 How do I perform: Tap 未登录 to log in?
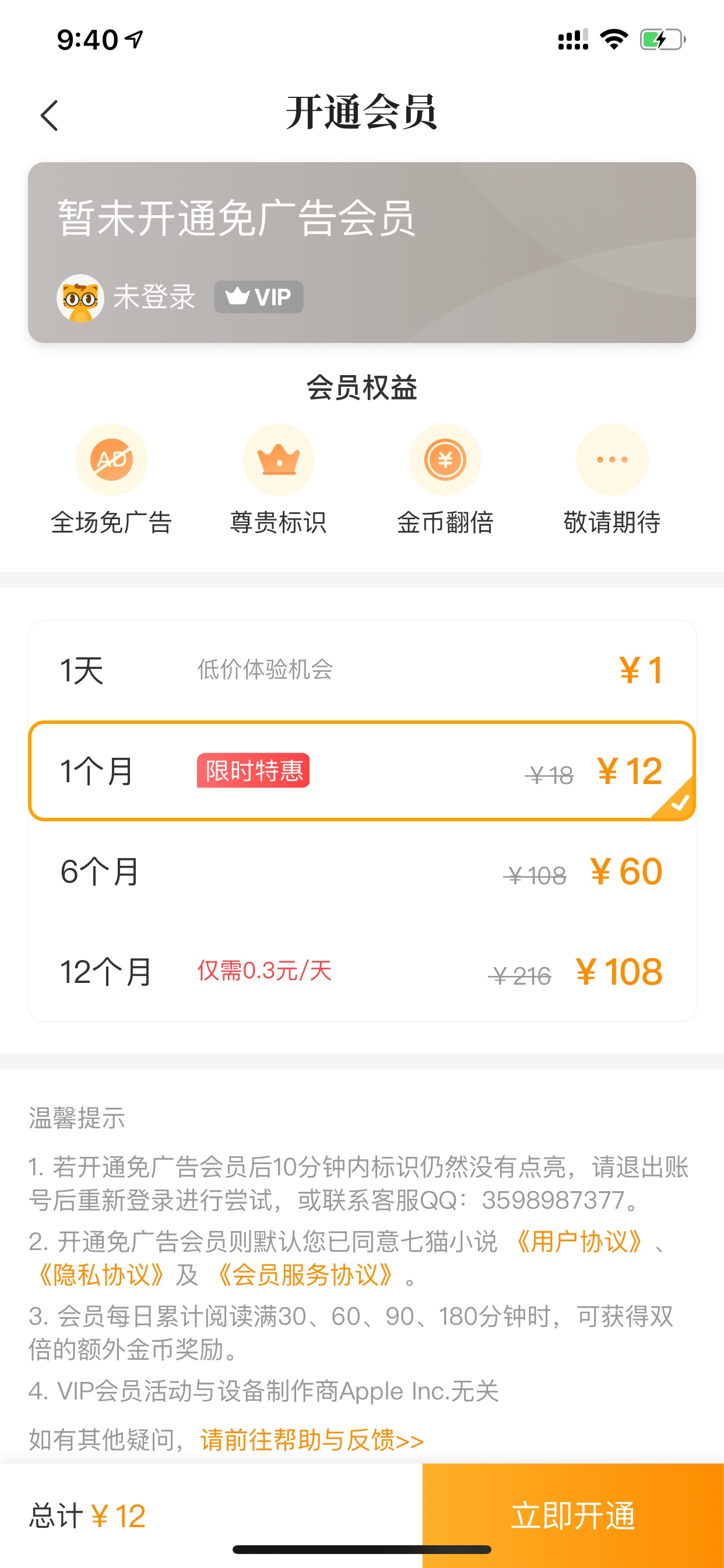point(154,297)
